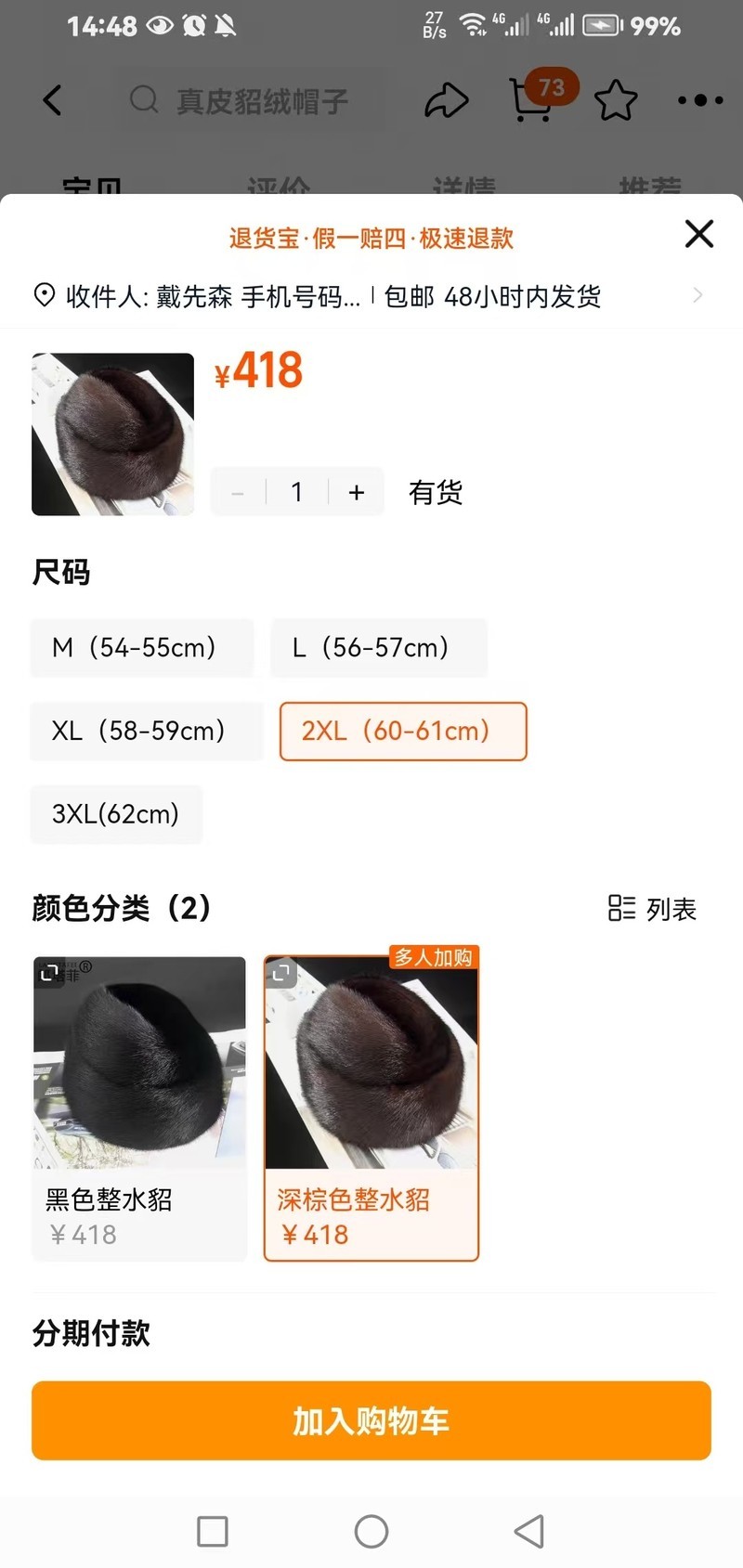
Task: Open recipient and shipping address details
Action: pyautogui.click(x=371, y=296)
